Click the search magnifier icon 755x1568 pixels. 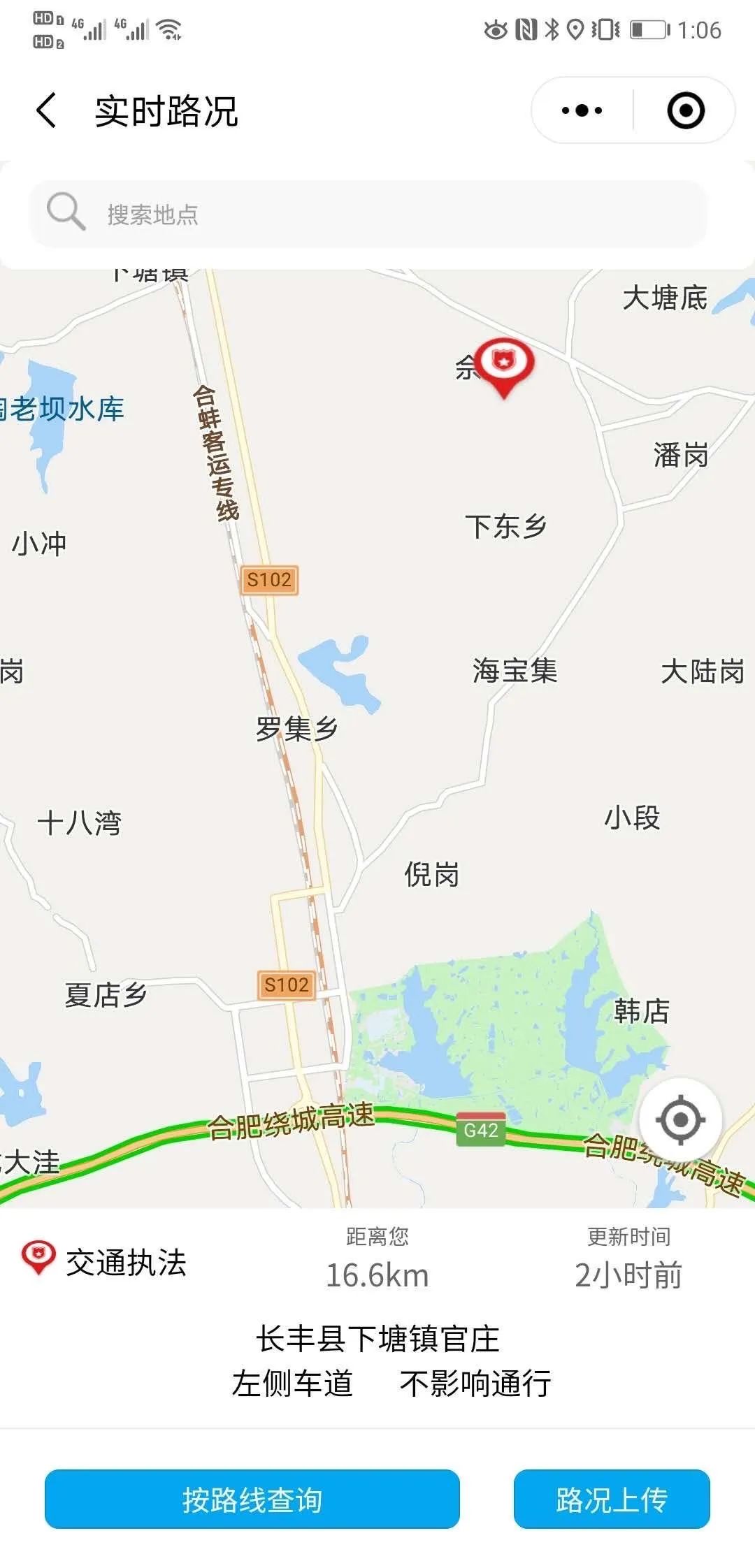click(65, 211)
